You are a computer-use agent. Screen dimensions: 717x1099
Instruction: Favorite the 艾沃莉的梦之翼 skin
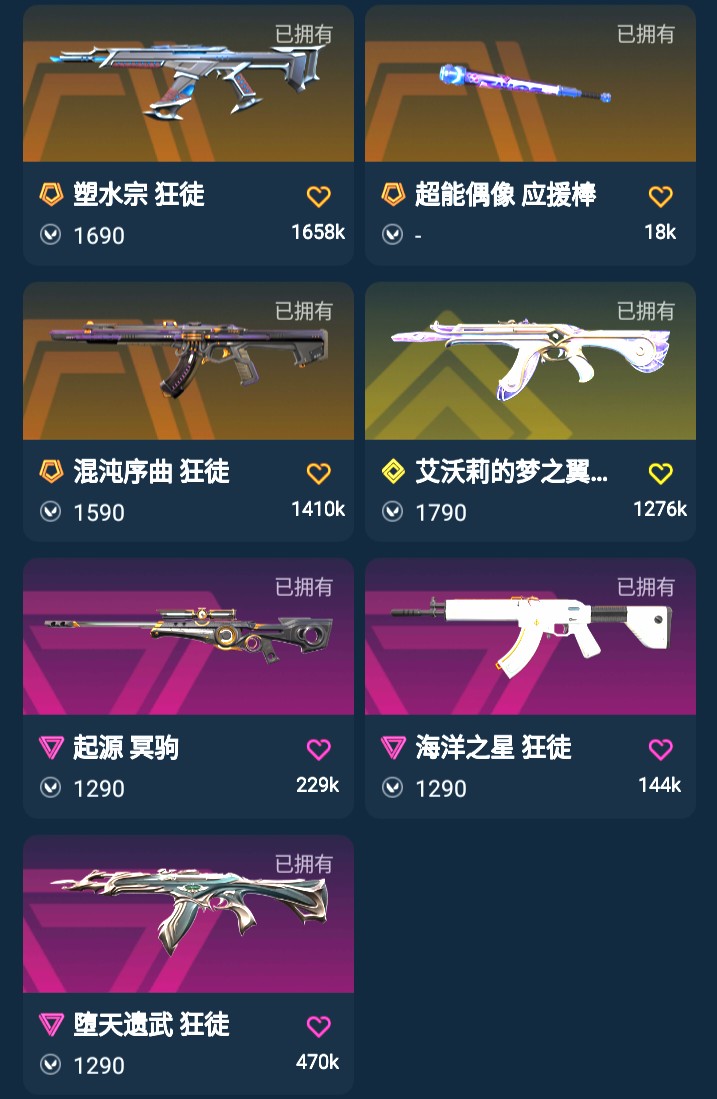[x=660, y=473]
